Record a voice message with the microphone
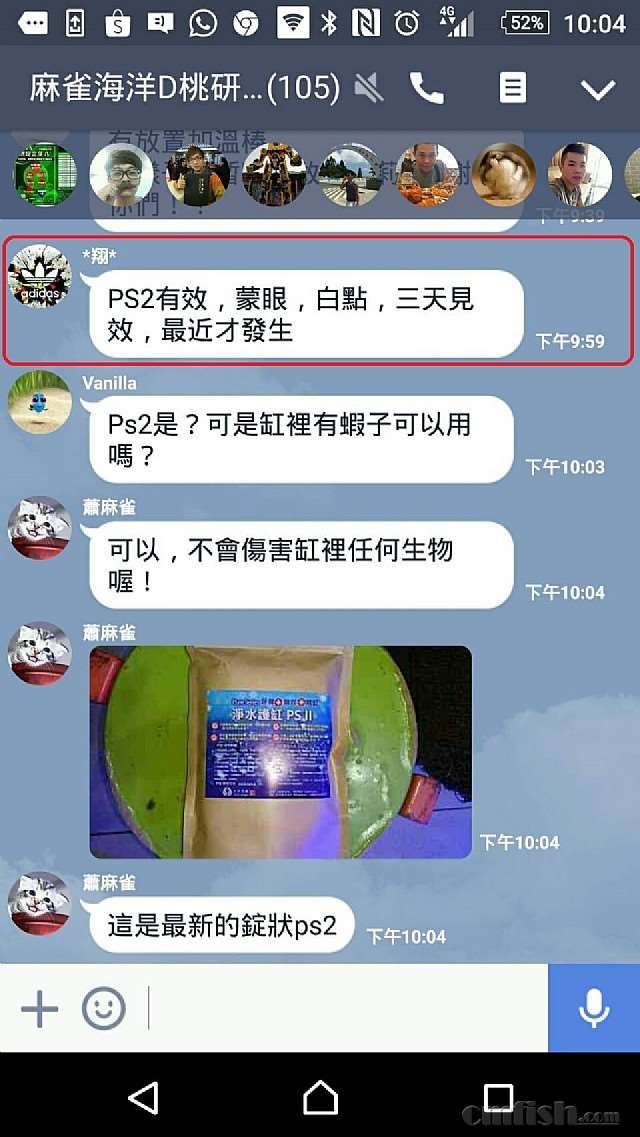This screenshot has width=640, height=1137. tap(594, 1008)
